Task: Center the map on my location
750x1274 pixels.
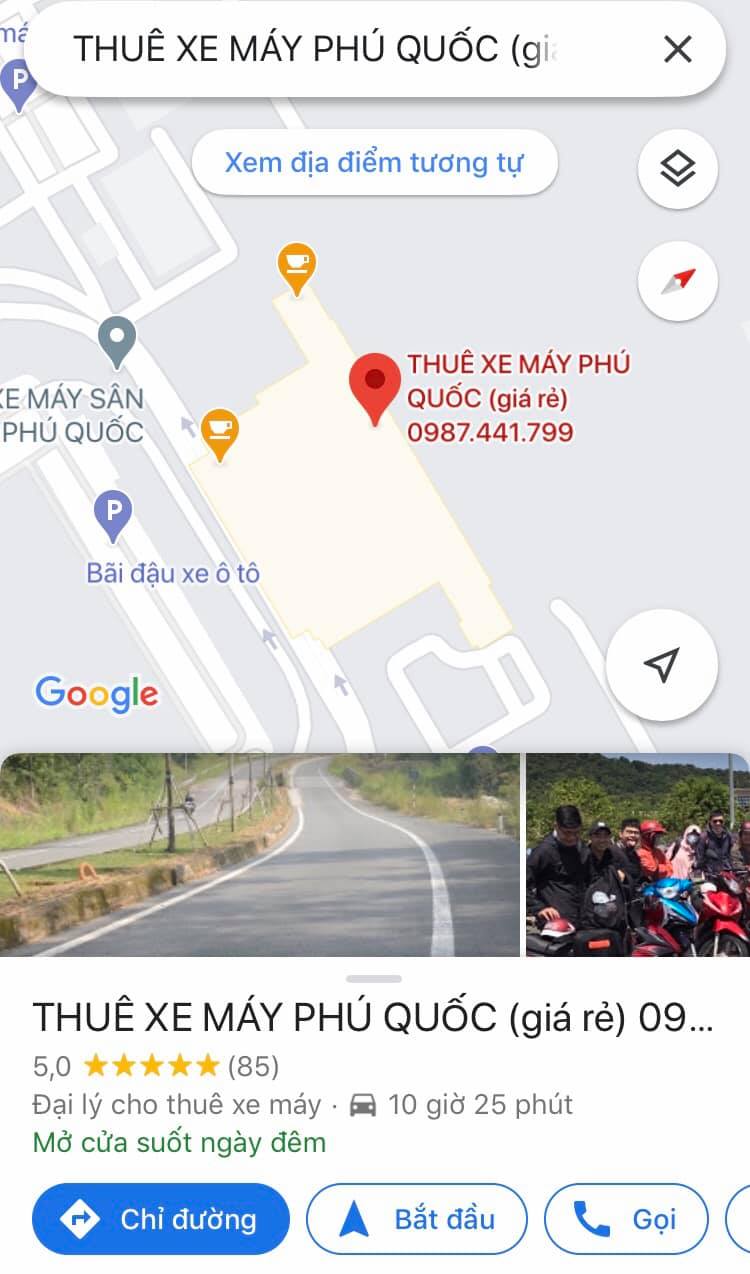Action: 661,665
